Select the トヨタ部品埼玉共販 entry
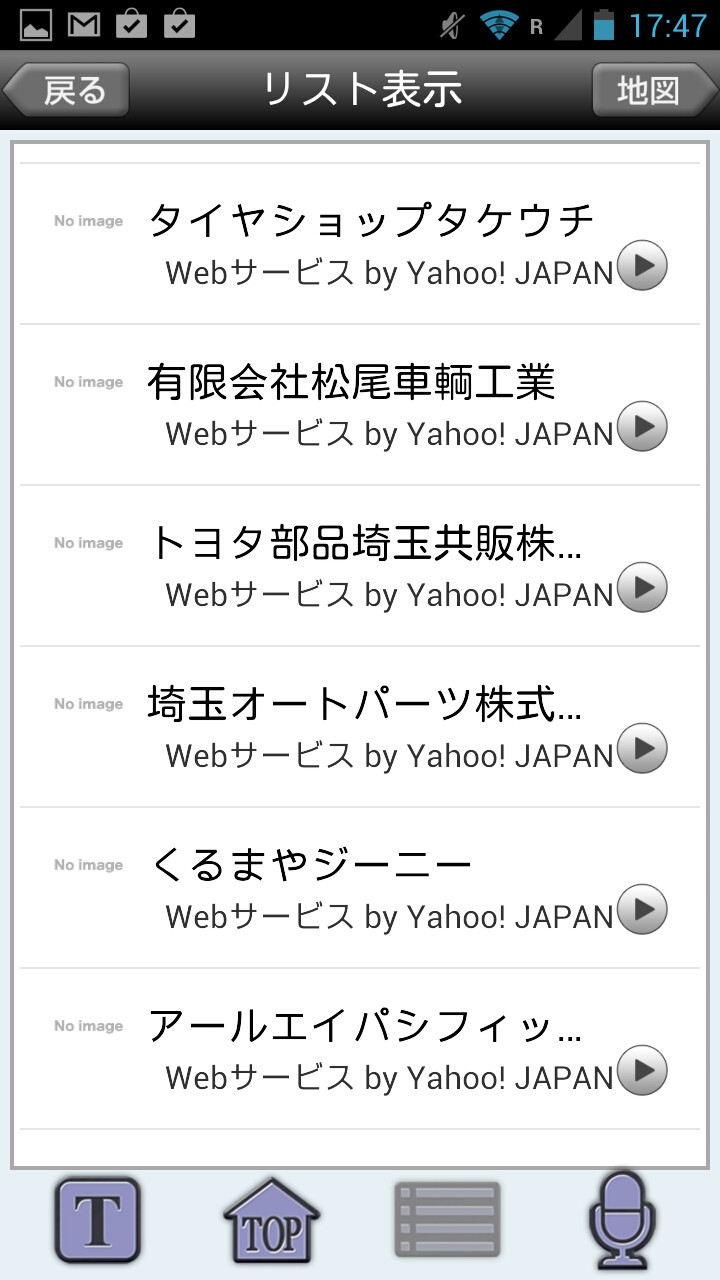 (x=360, y=566)
